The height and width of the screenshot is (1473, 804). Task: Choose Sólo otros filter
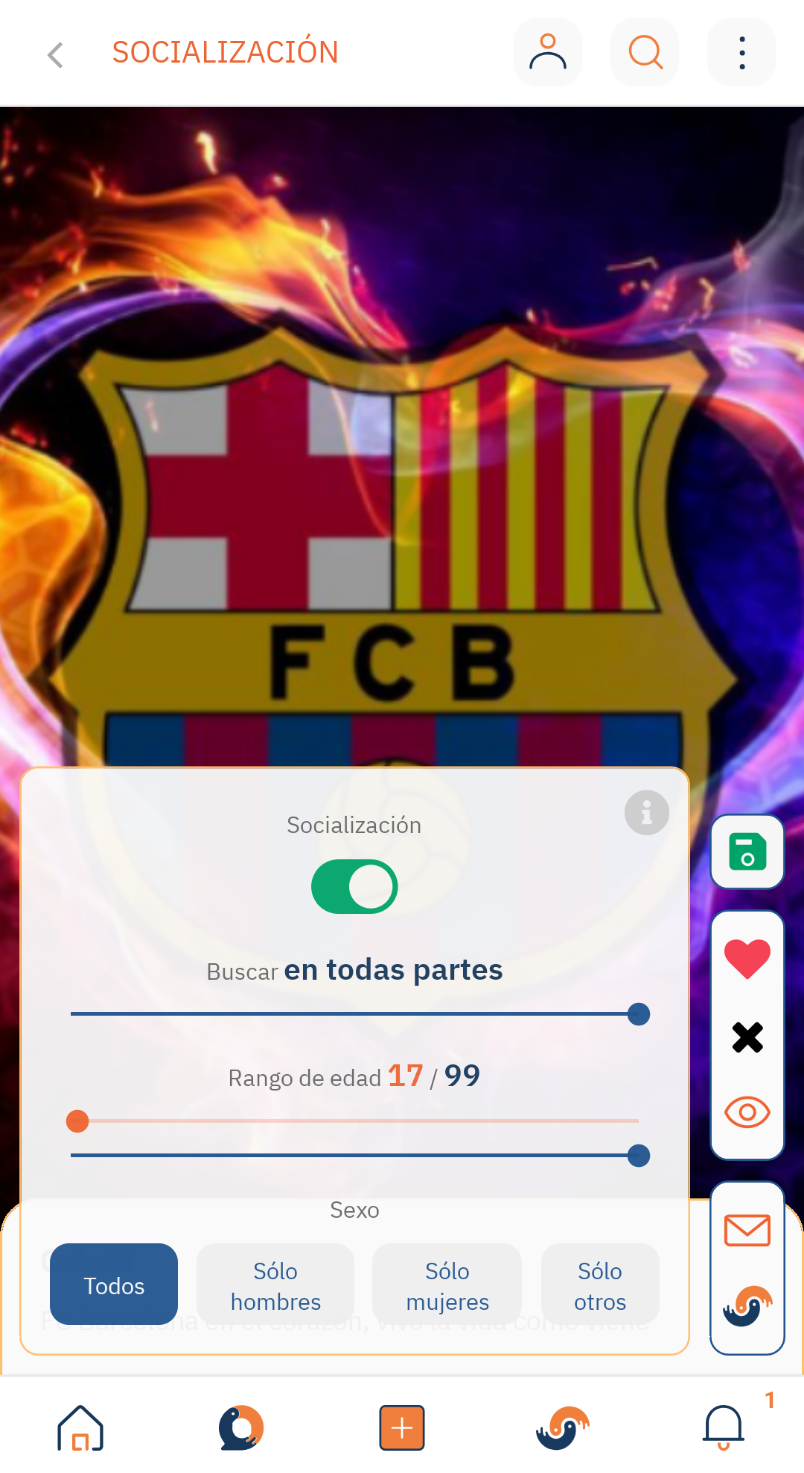[x=600, y=1285]
